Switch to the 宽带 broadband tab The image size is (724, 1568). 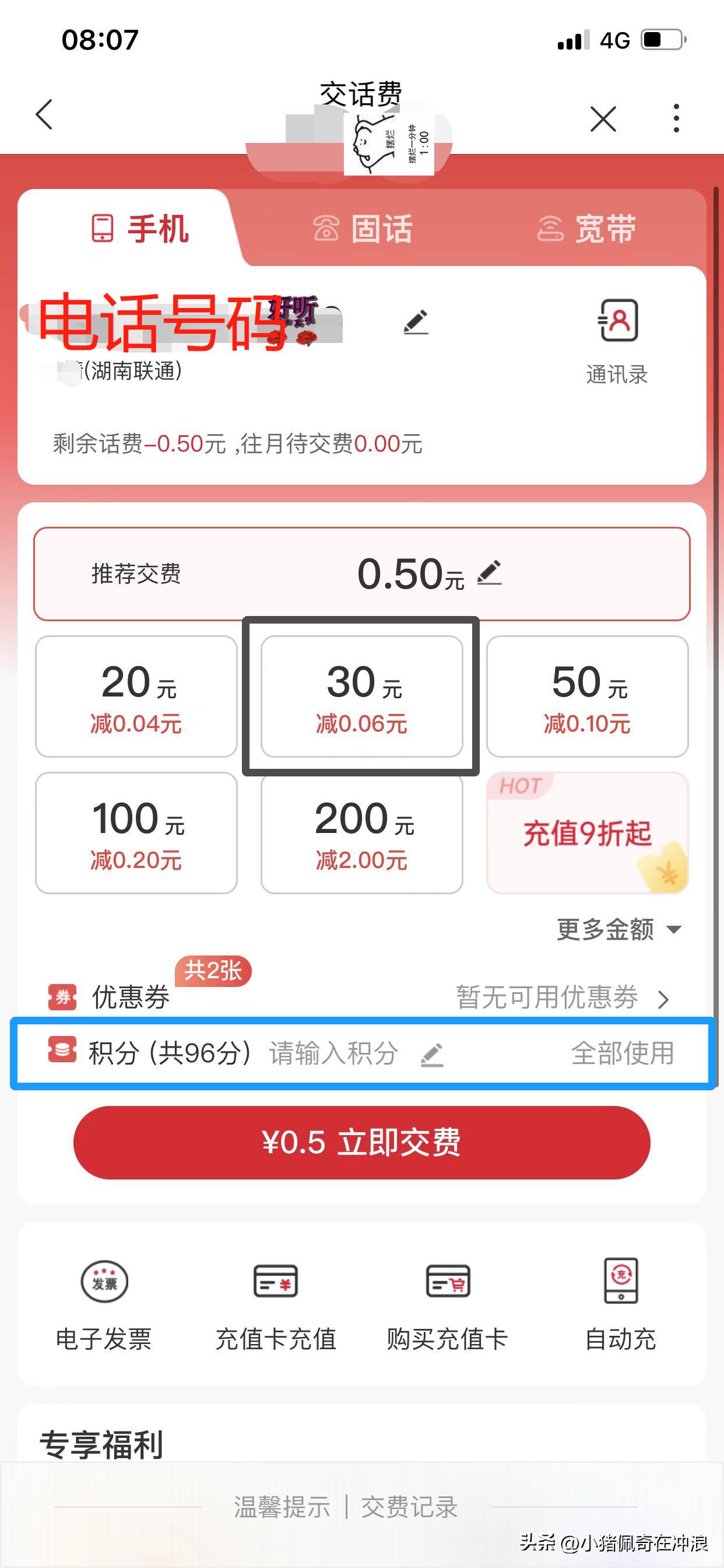[x=587, y=229]
